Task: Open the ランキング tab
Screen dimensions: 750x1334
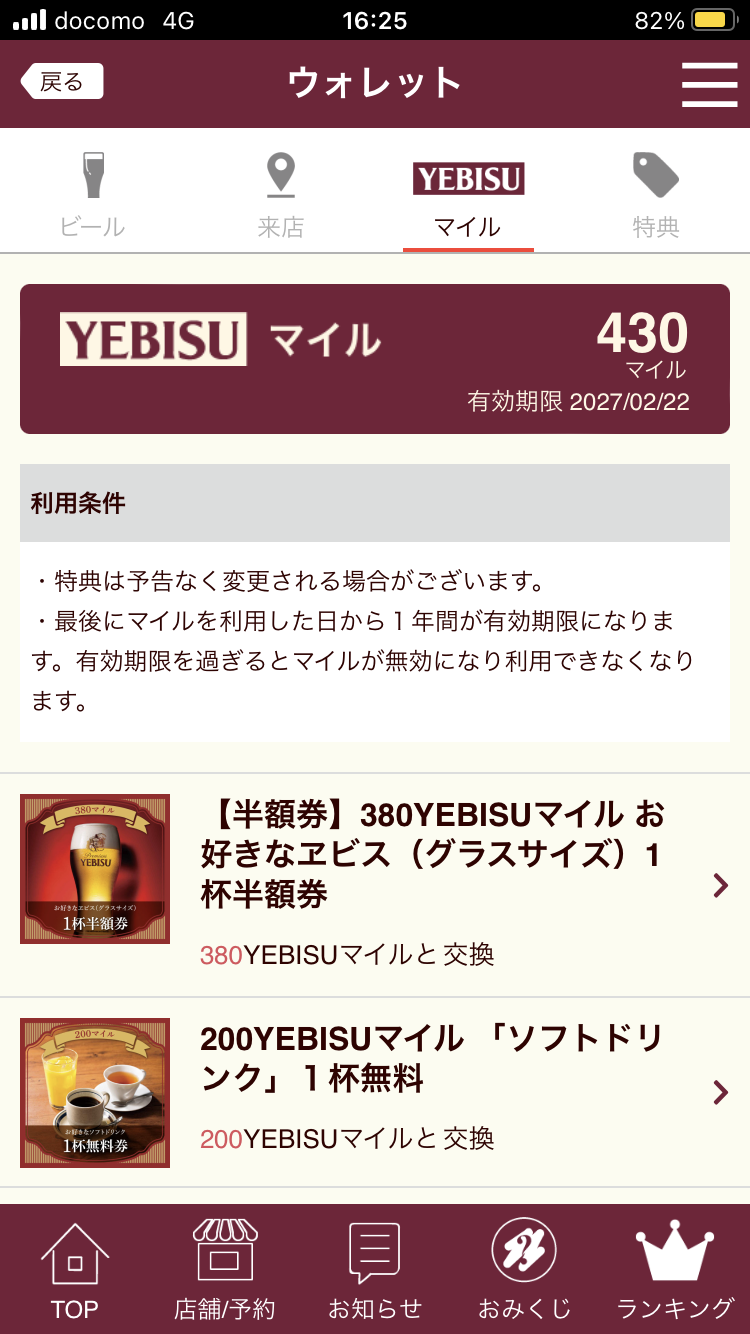Action: click(x=675, y=1268)
